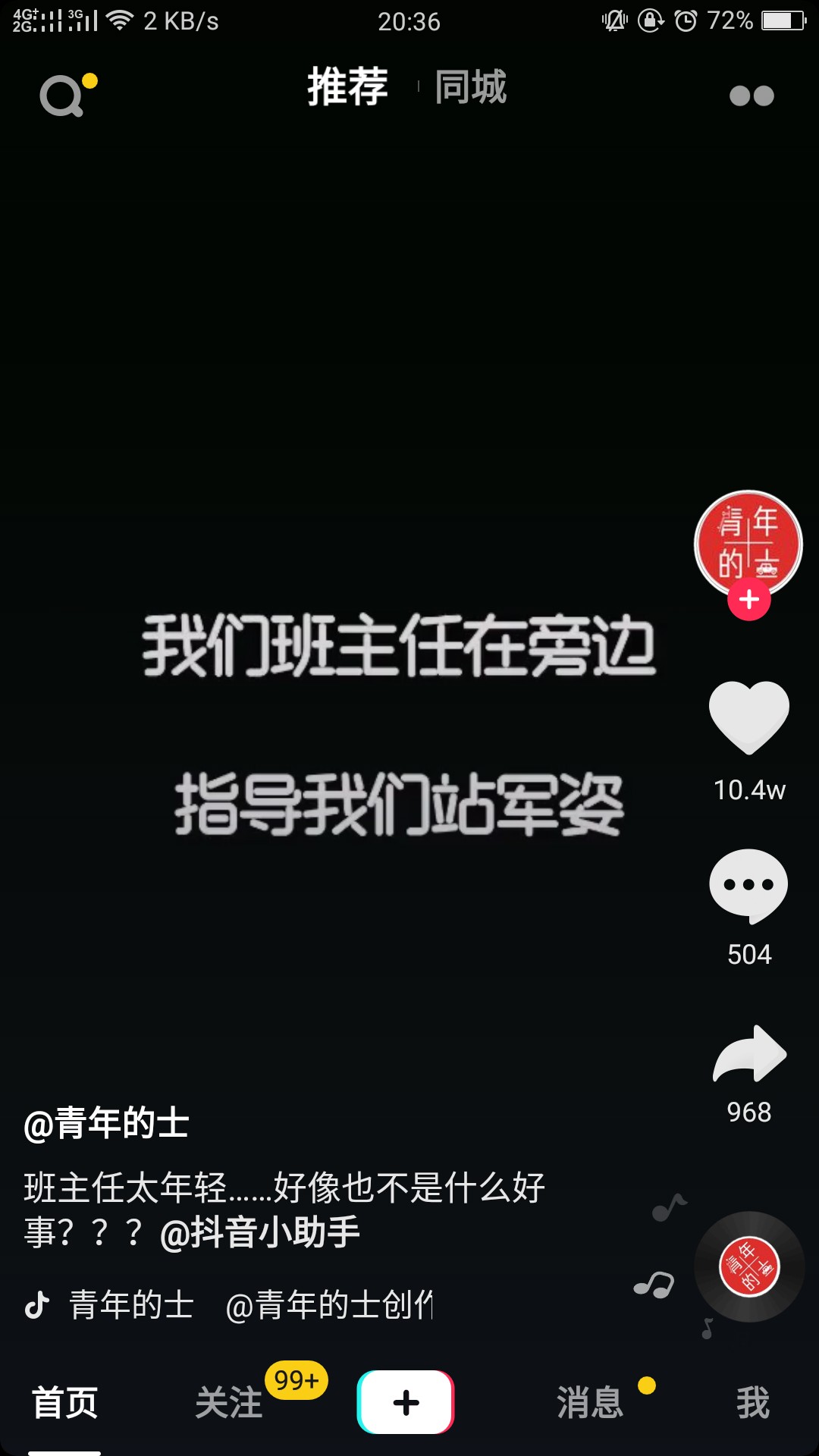The image size is (819, 1456).
Task: Open the 我 profile tab
Action: coord(752,1403)
